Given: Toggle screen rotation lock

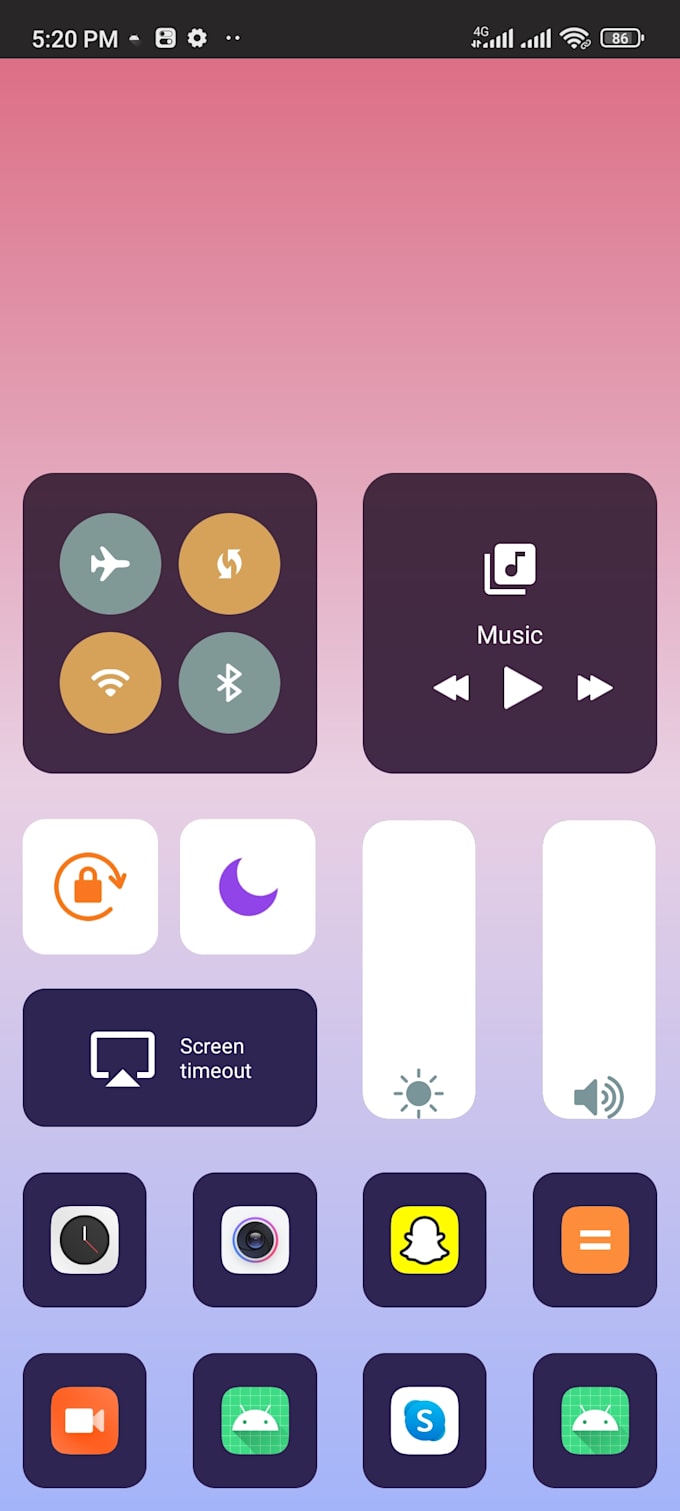Looking at the screenshot, I should point(90,886).
